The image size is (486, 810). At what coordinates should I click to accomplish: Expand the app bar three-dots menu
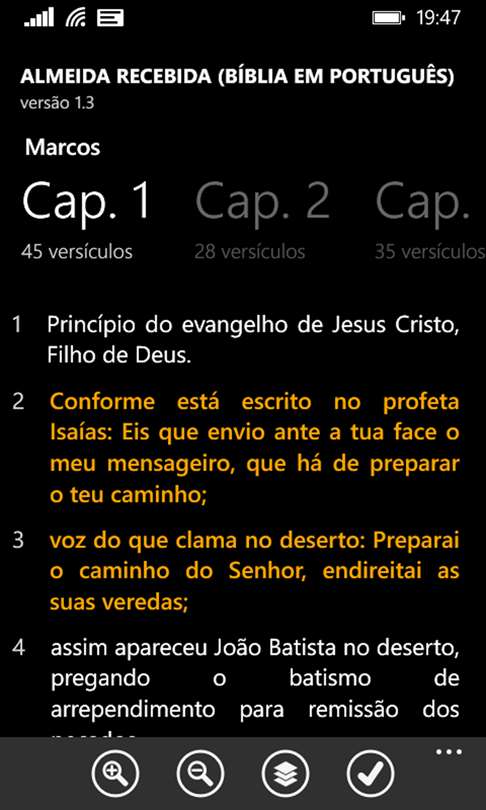(x=448, y=752)
